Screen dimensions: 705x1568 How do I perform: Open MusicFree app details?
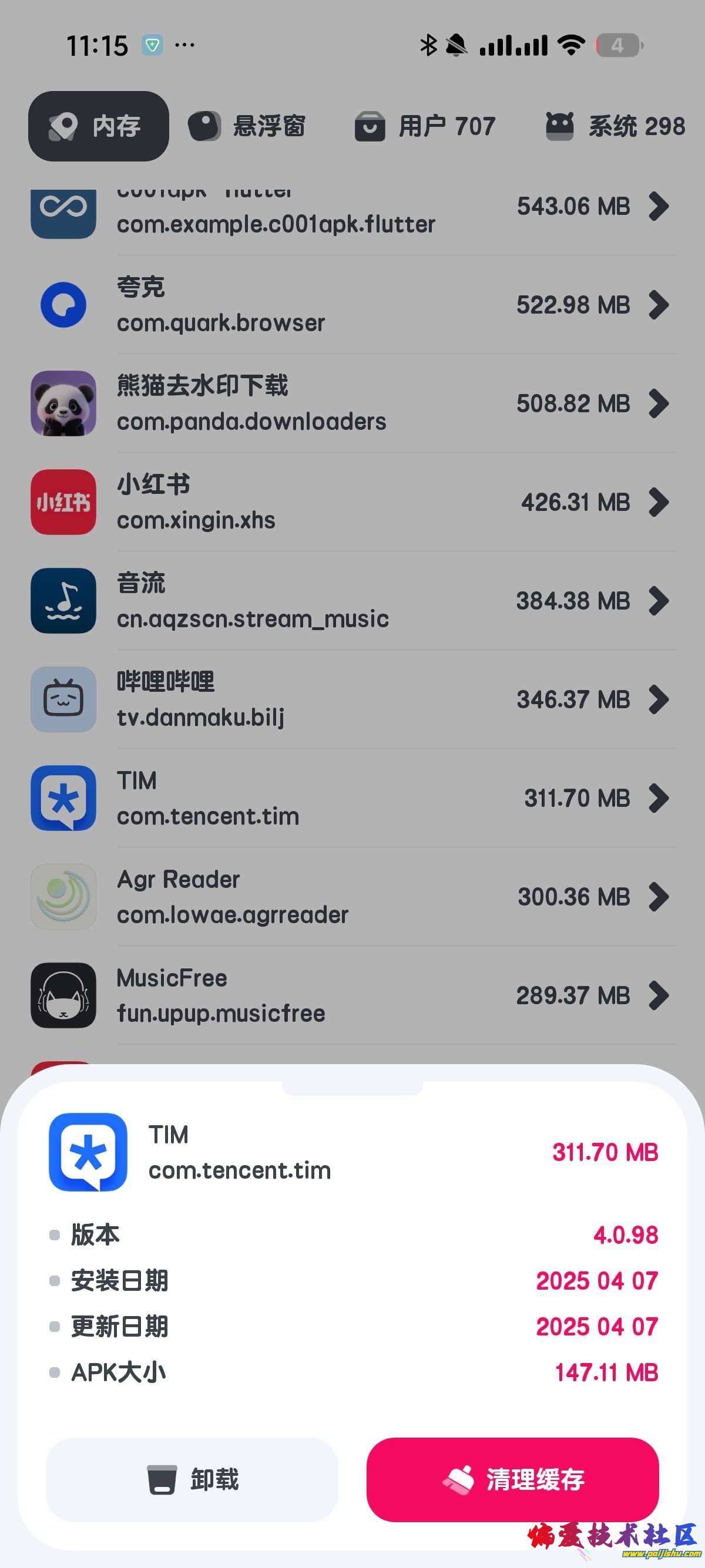coord(353,995)
